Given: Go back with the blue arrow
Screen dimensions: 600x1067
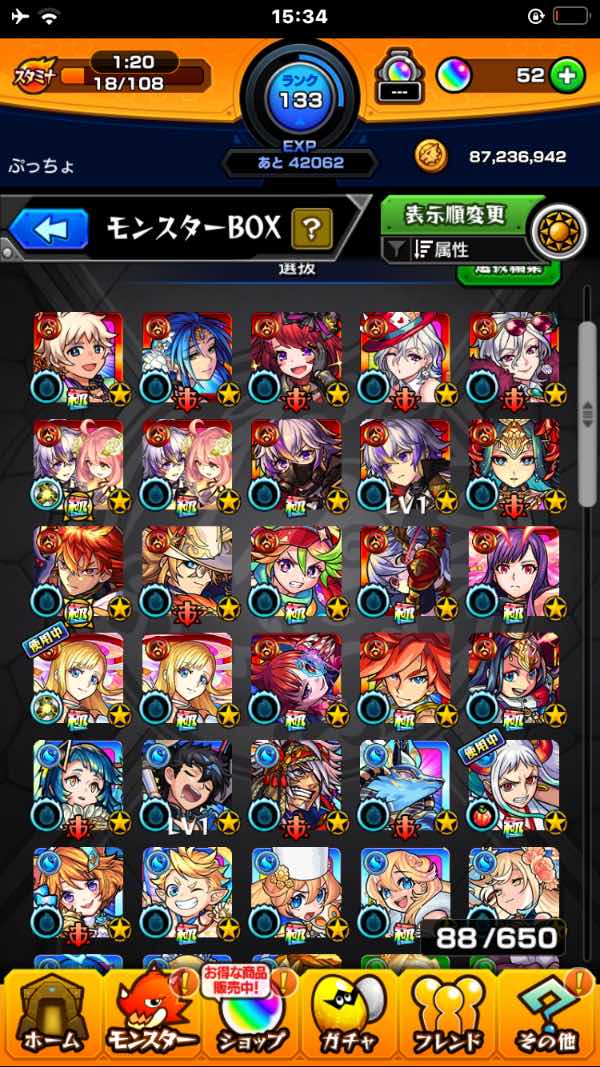Looking at the screenshot, I should pos(49,229).
